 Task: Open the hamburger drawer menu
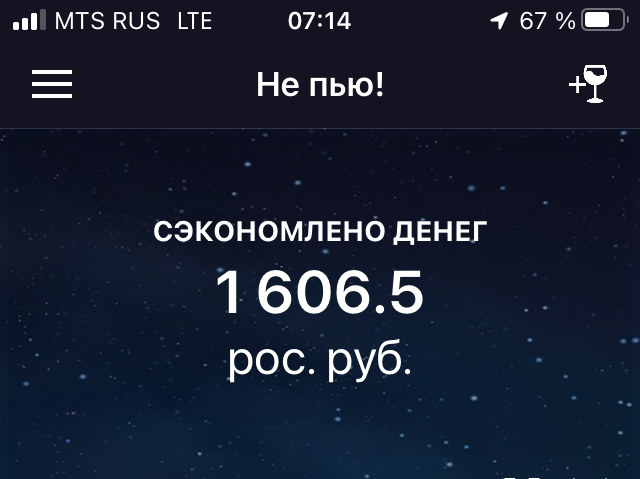[52, 84]
